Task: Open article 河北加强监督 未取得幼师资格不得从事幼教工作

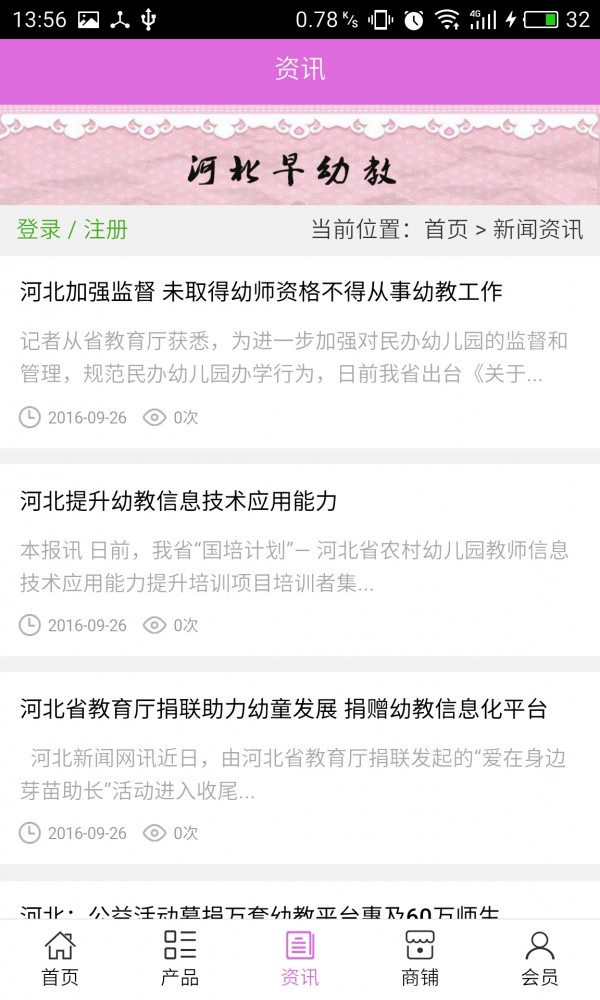Action: click(261, 292)
